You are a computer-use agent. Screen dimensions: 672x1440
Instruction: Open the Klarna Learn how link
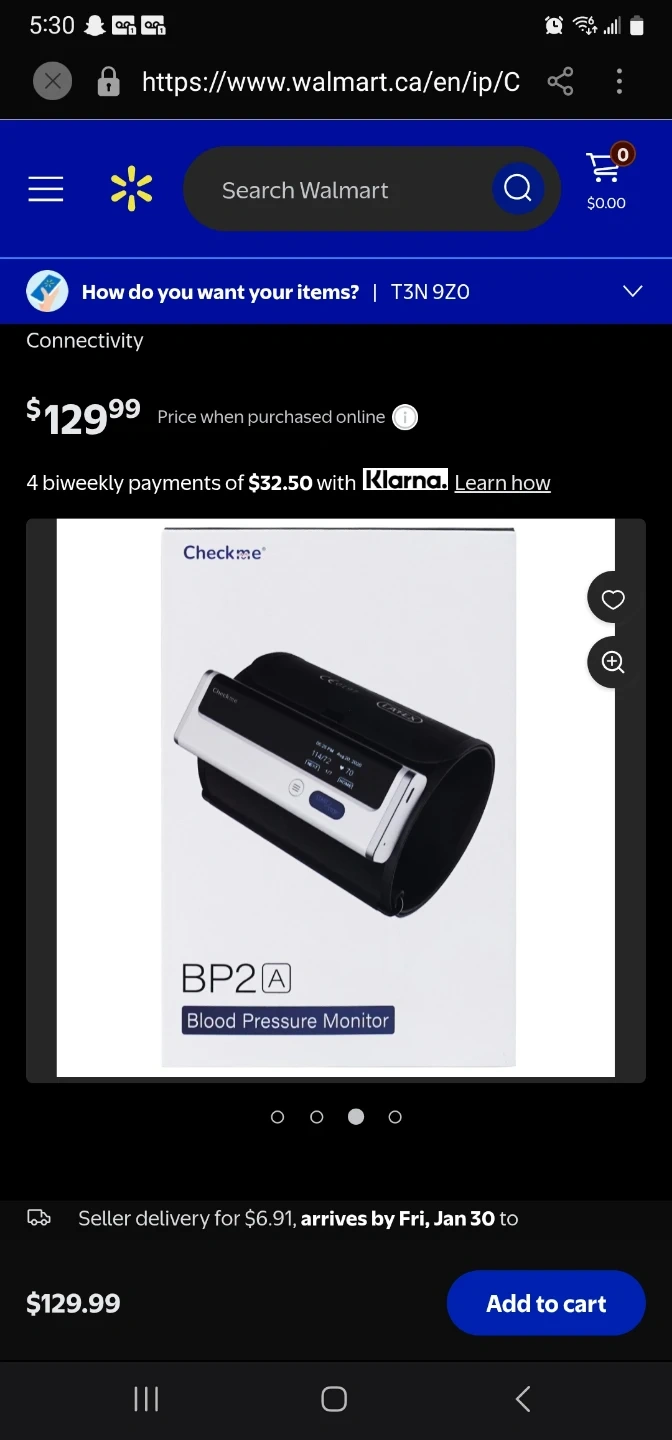pyautogui.click(x=502, y=483)
